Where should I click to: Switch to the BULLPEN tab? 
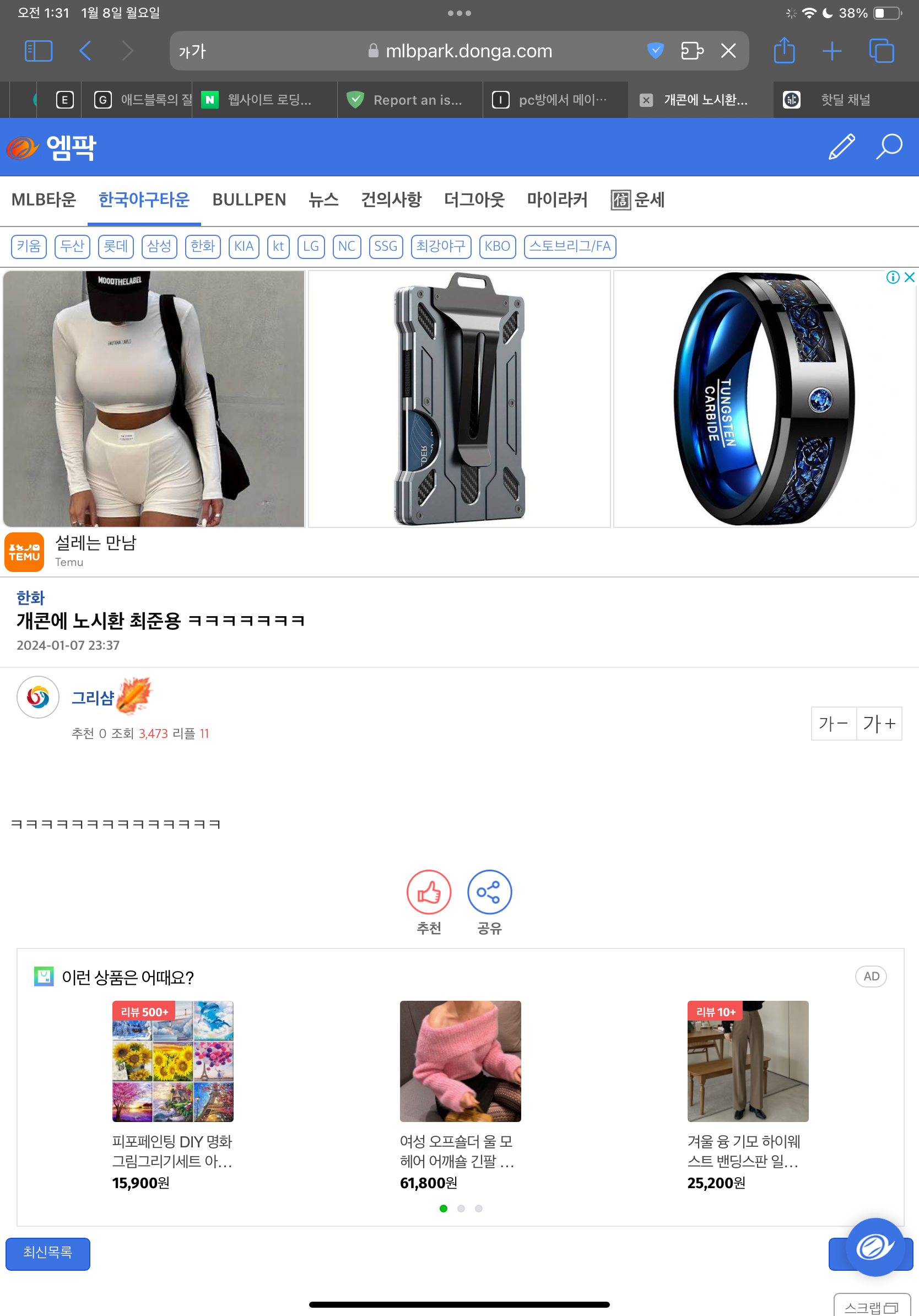point(248,199)
